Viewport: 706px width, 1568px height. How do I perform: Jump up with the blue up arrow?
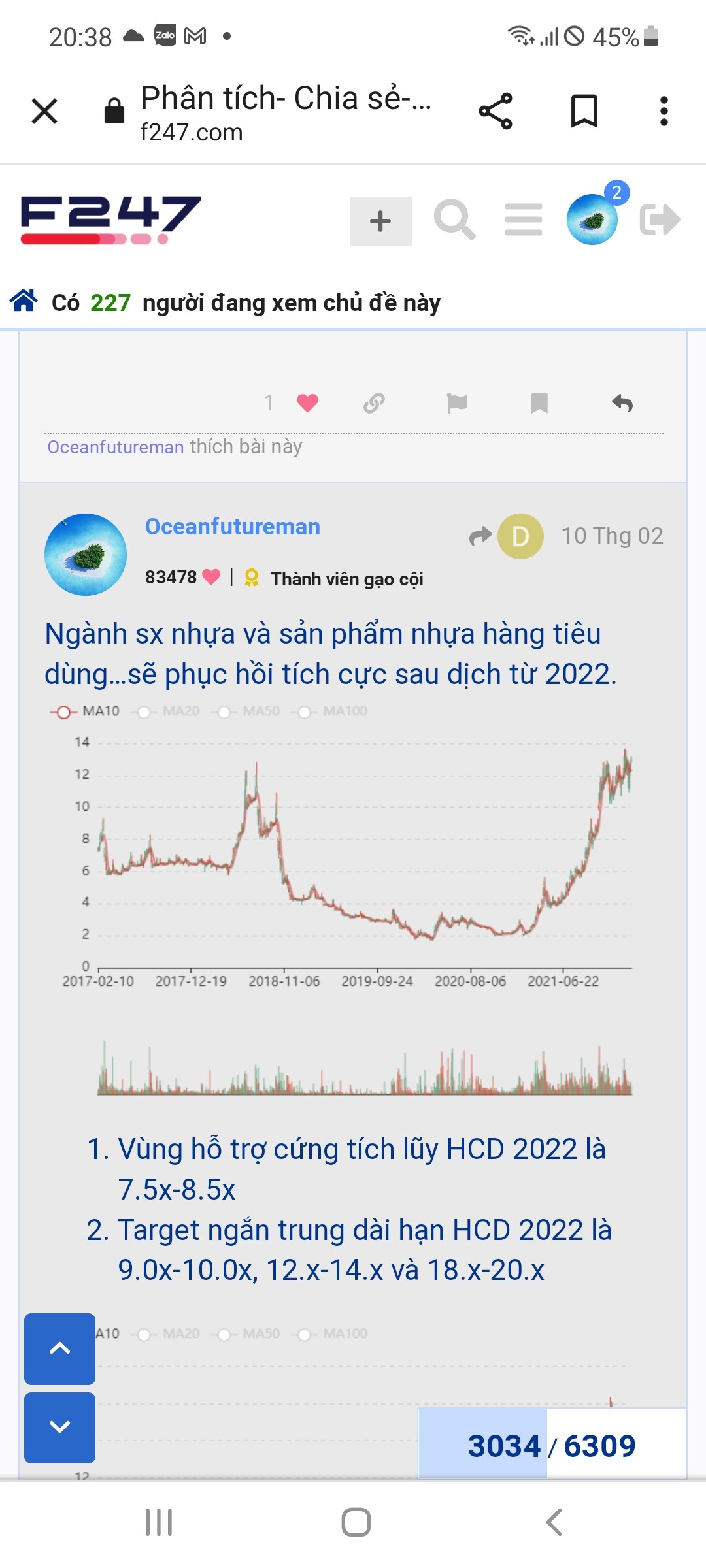pos(59,1348)
